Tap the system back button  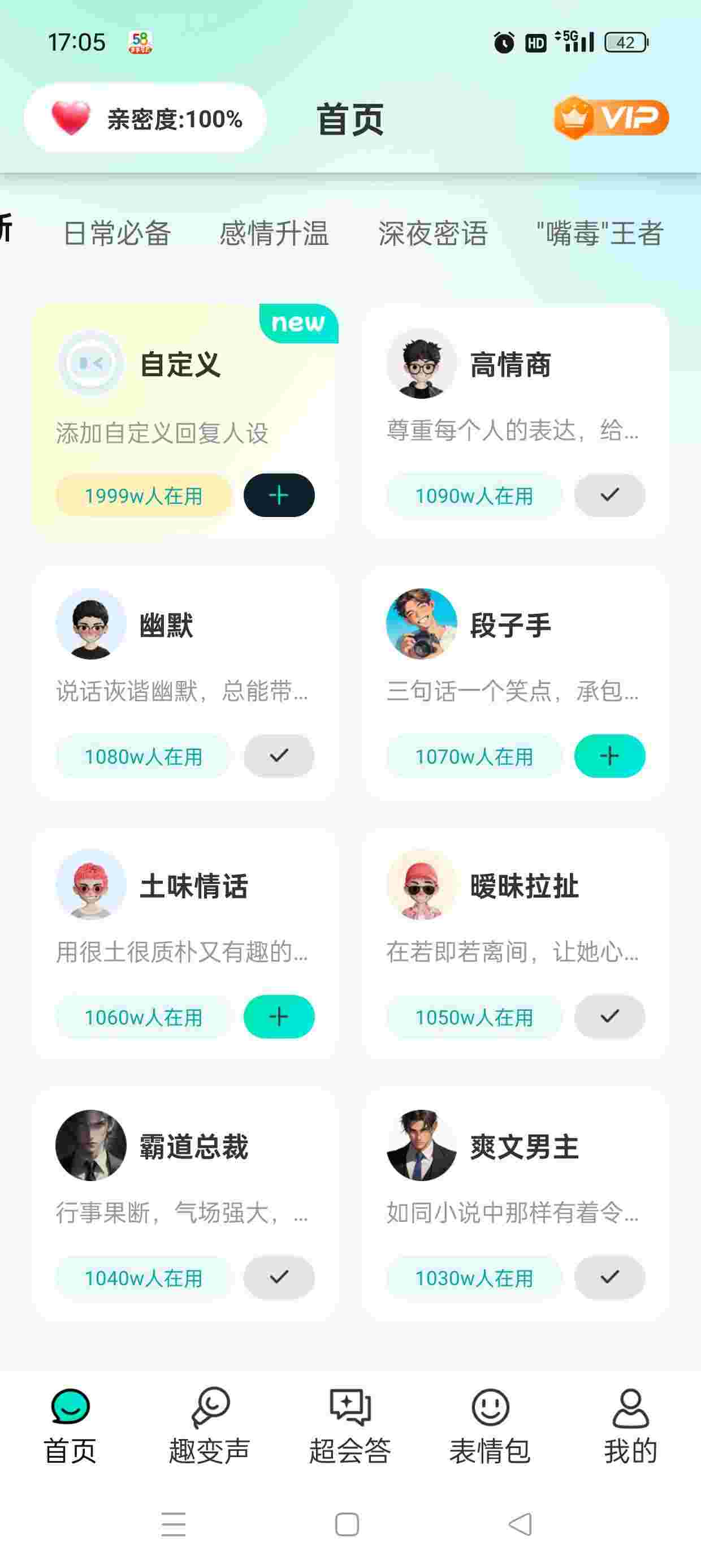[x=520, y=1524]
